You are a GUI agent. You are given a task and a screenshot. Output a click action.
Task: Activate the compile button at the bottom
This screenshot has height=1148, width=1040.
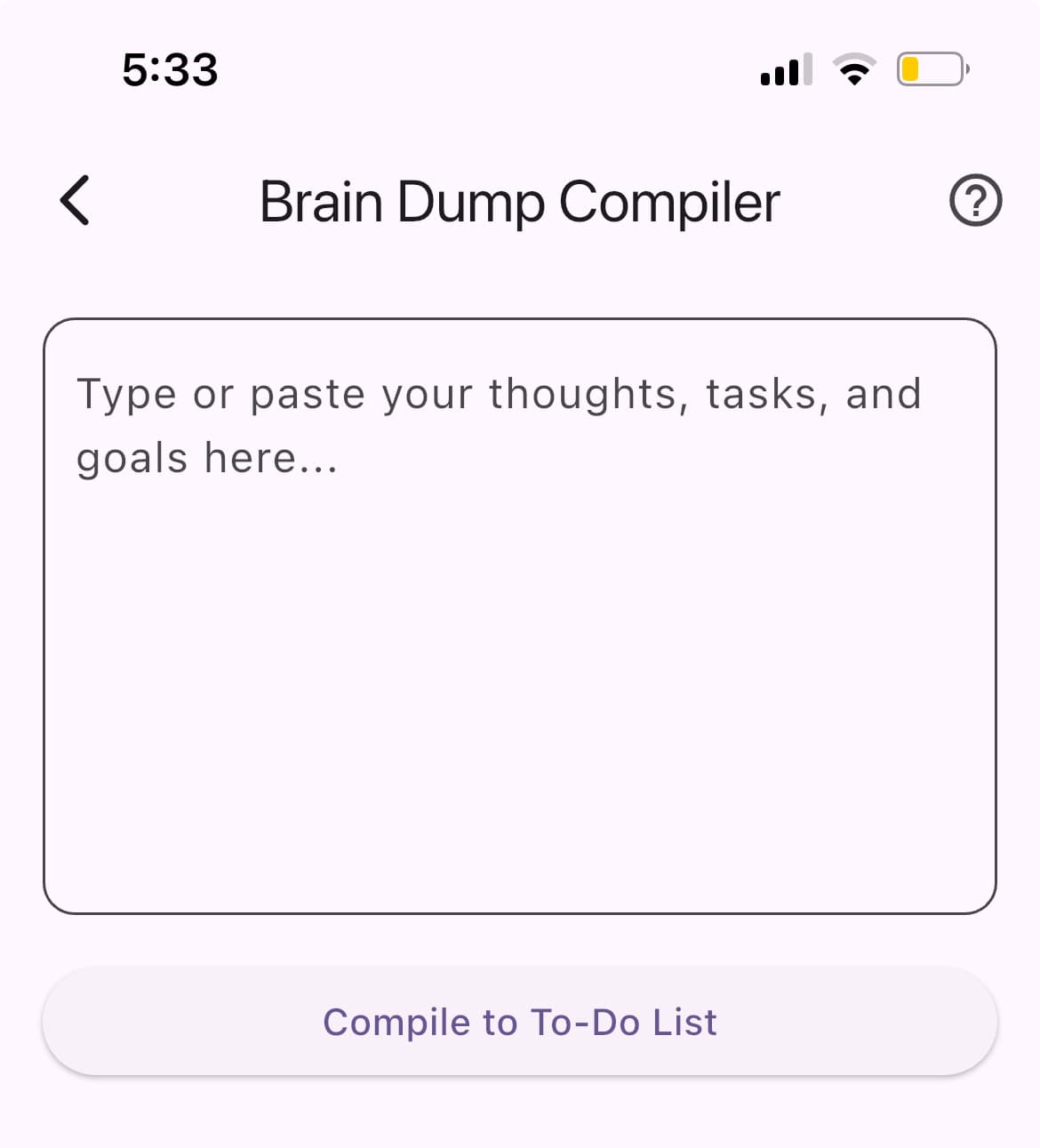(520, 1022)
